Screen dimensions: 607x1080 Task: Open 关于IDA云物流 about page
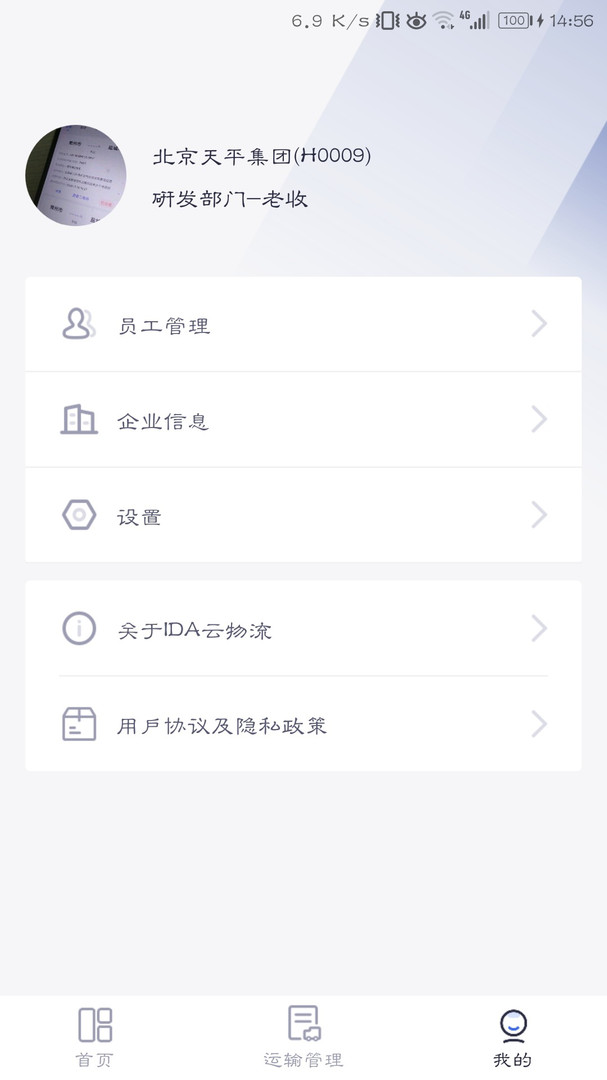point(303,629)
